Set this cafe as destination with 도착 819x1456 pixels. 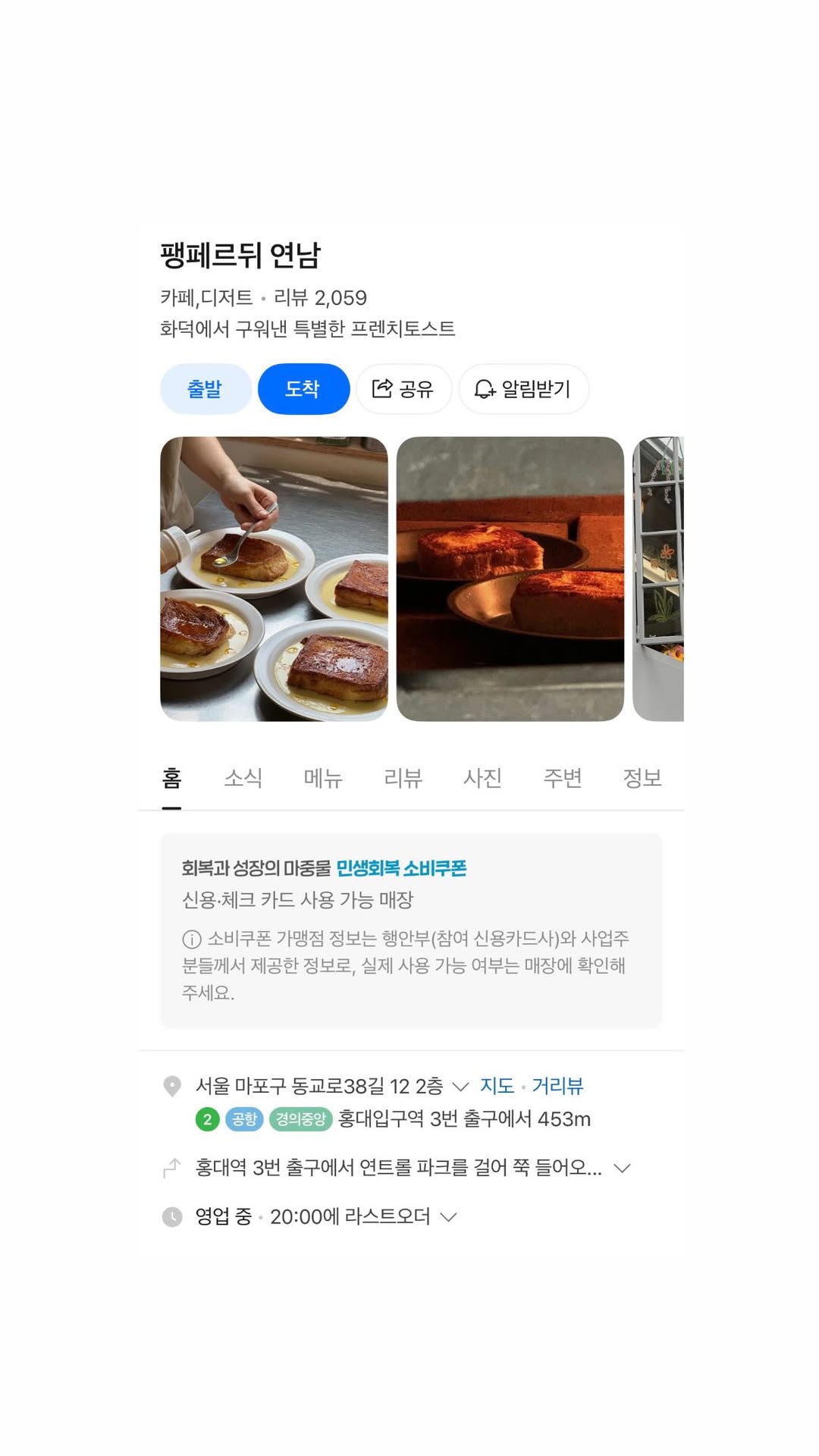[x=303, y=389]
